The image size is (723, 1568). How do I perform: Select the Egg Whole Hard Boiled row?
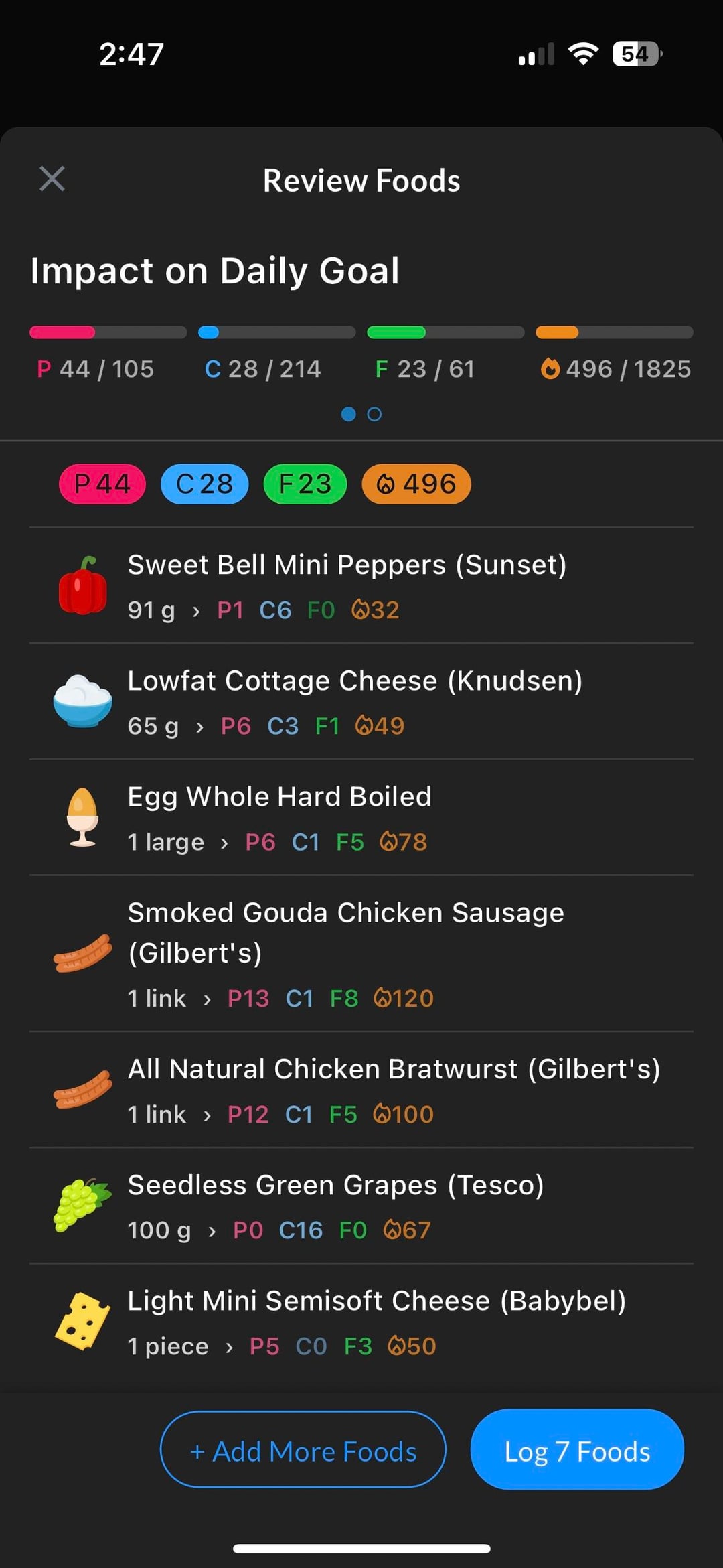(x=361, y=818)
